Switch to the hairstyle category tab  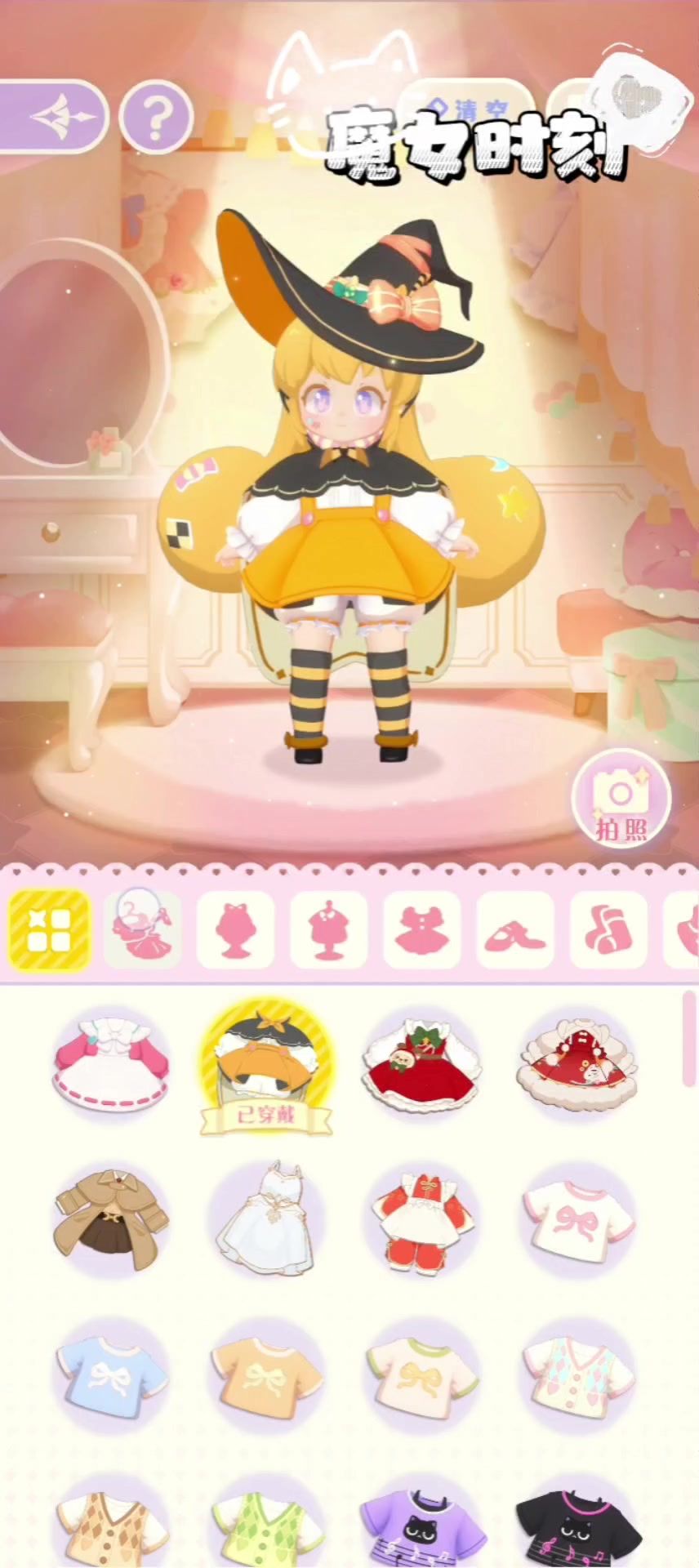pyautogui.click(x=235, y=929)
